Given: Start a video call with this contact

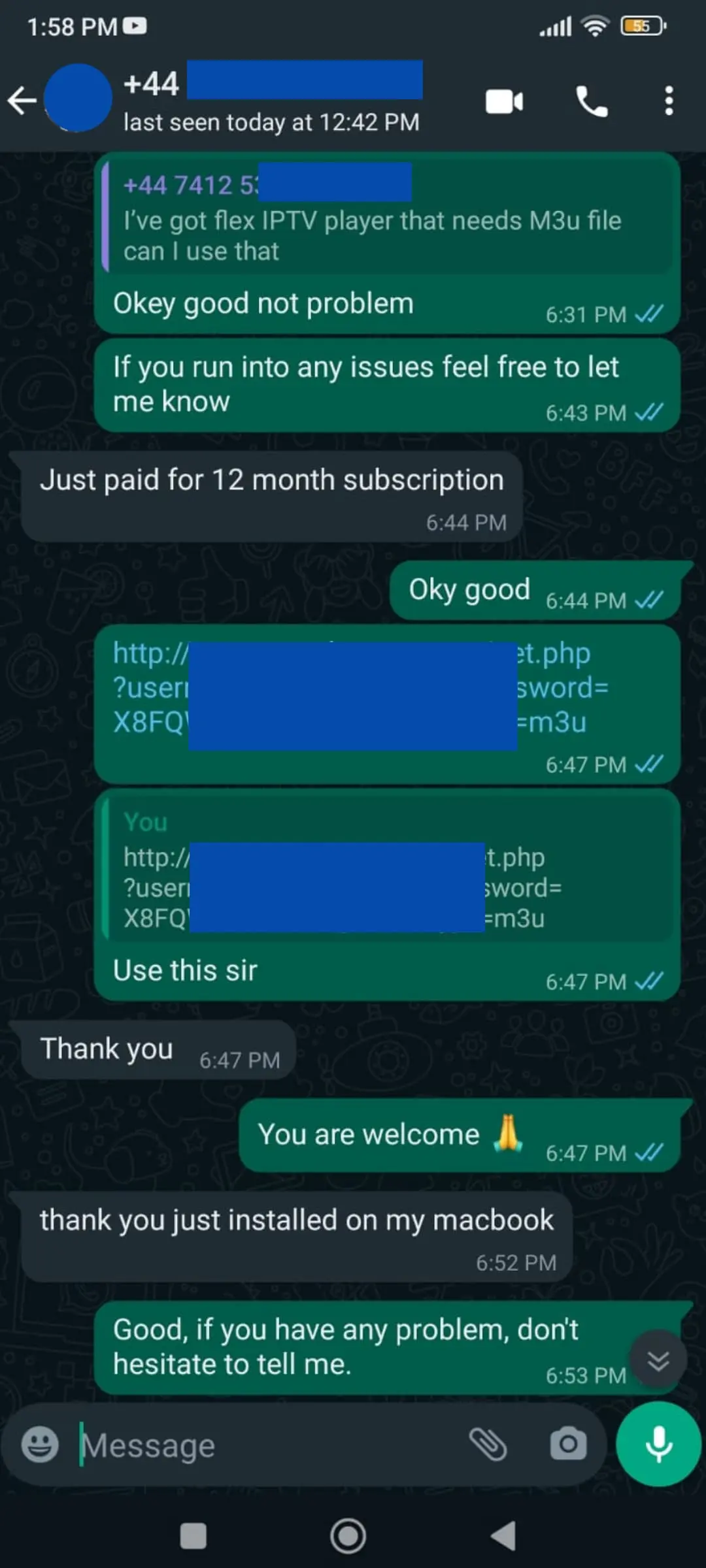Looking at the screenshot, I should click(504, 102).
